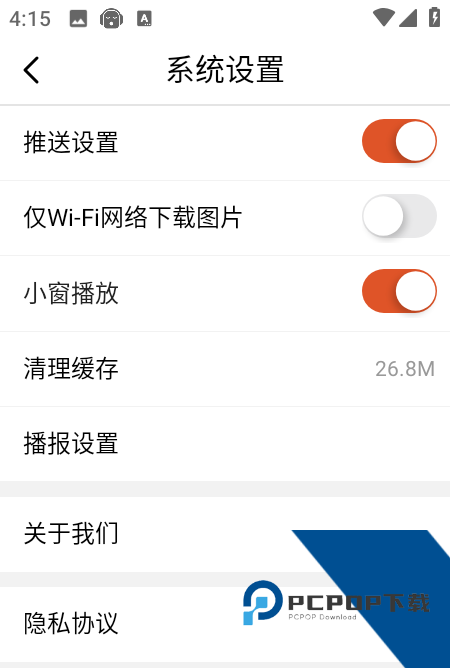Image resolution: width=450 pixels, height=668 pixels.
Task: Enable 仅Wi-Fi网络下载图片 switch
Action: (399, 216)
